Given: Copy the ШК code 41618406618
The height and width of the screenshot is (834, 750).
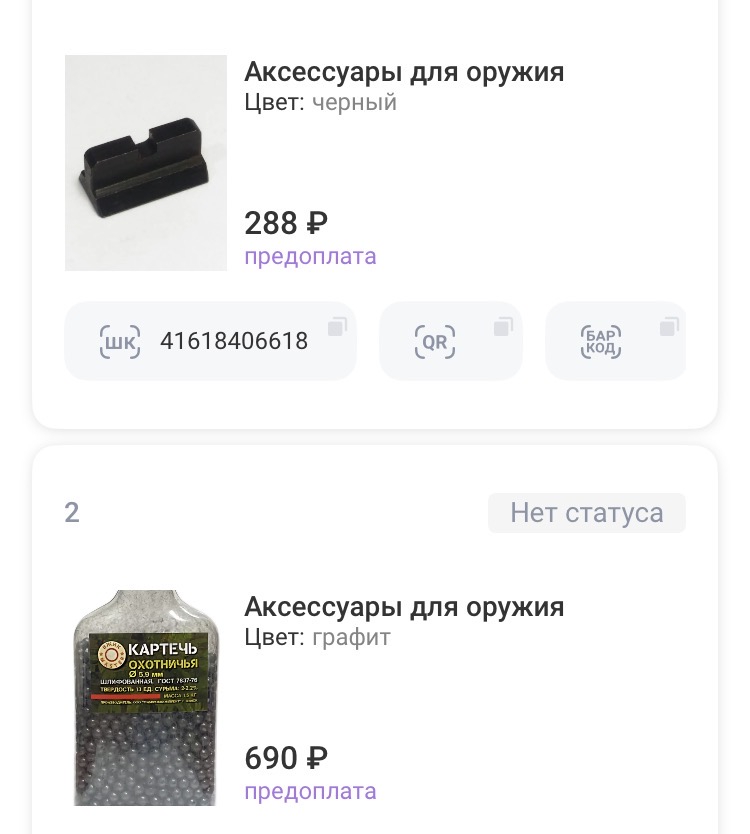Looking at the screenshot, I should click(337, 328).
